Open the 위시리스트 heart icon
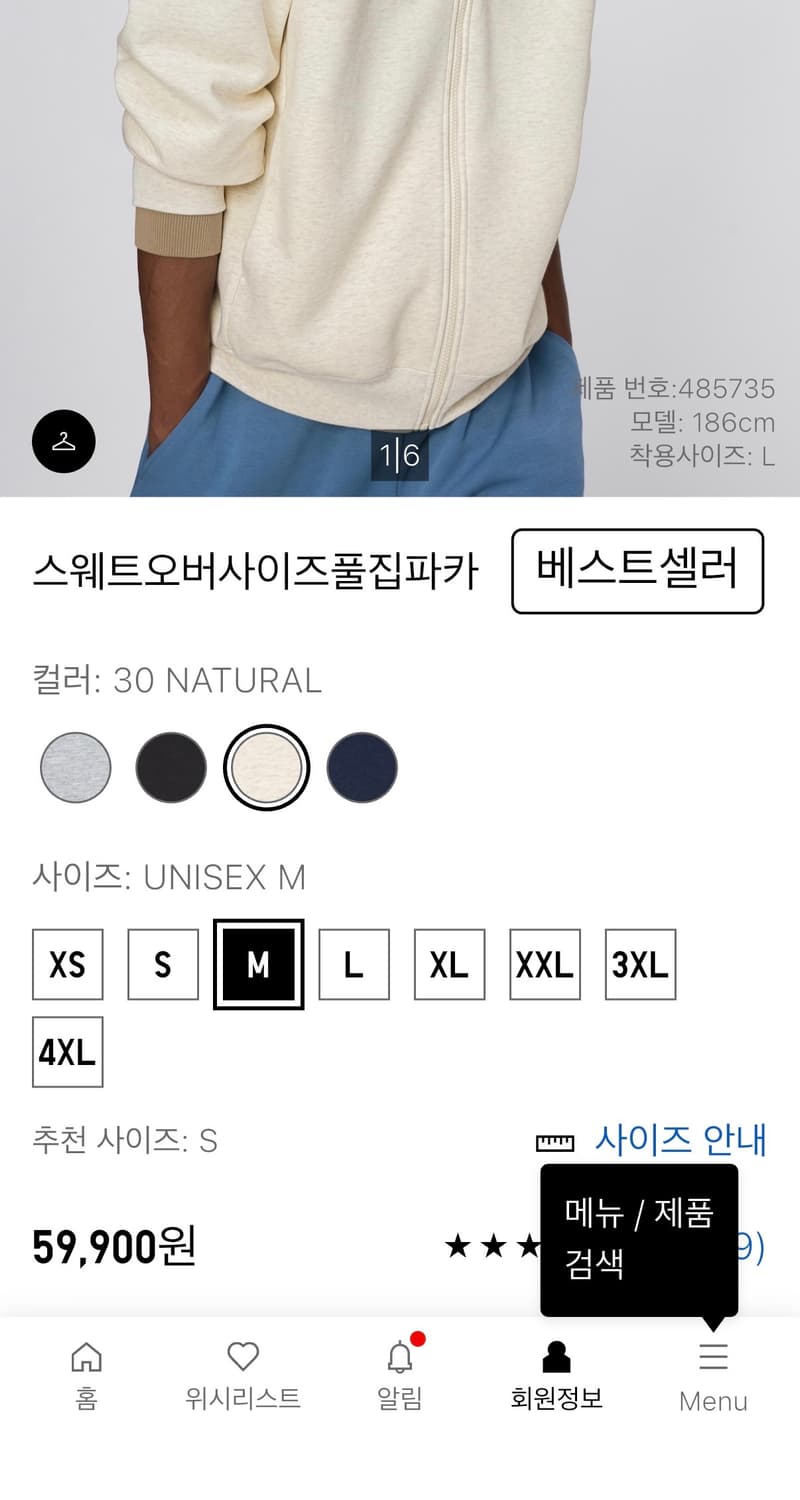Image resolution: width=800 pixels, height=1500 pixels. [243, 1357]
